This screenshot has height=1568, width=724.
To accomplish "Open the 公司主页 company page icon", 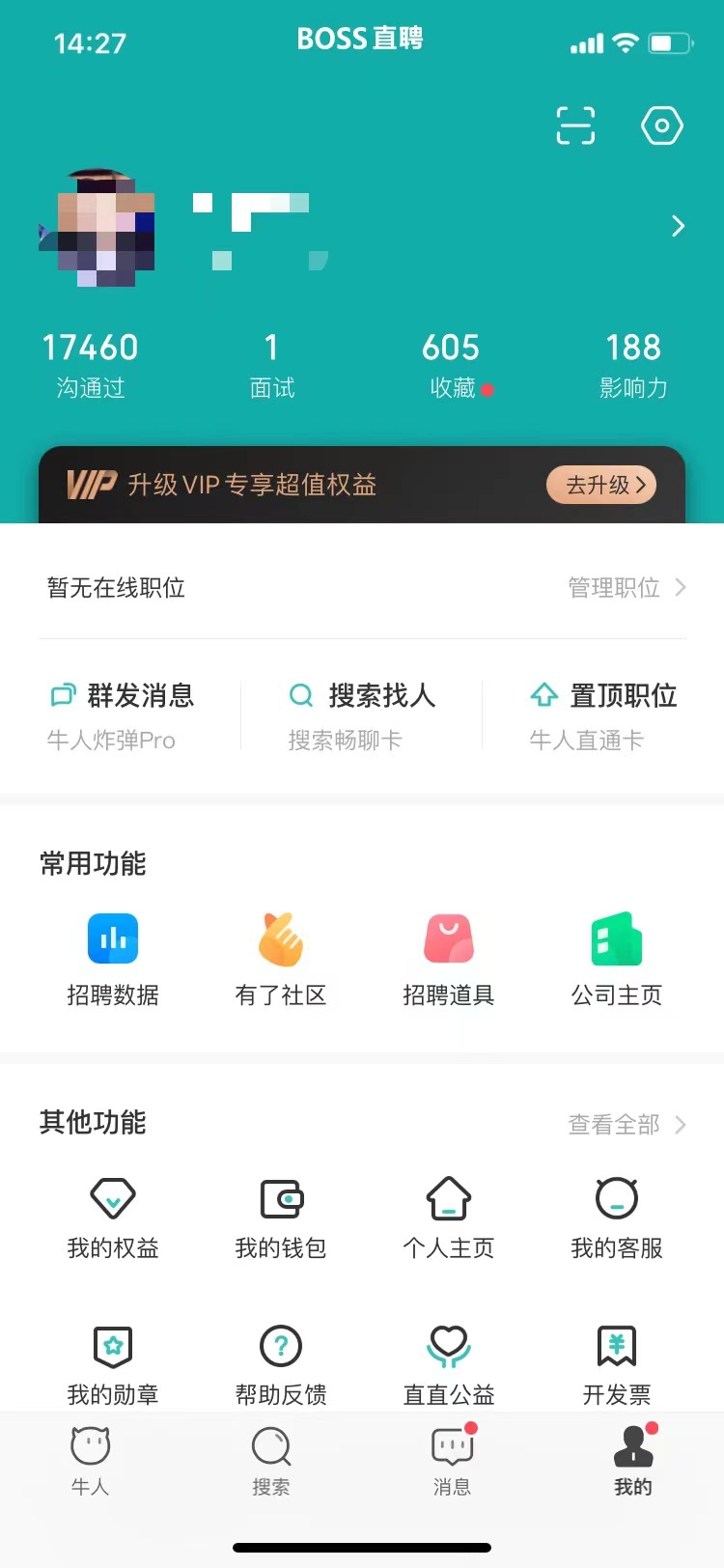I will 616,938.
